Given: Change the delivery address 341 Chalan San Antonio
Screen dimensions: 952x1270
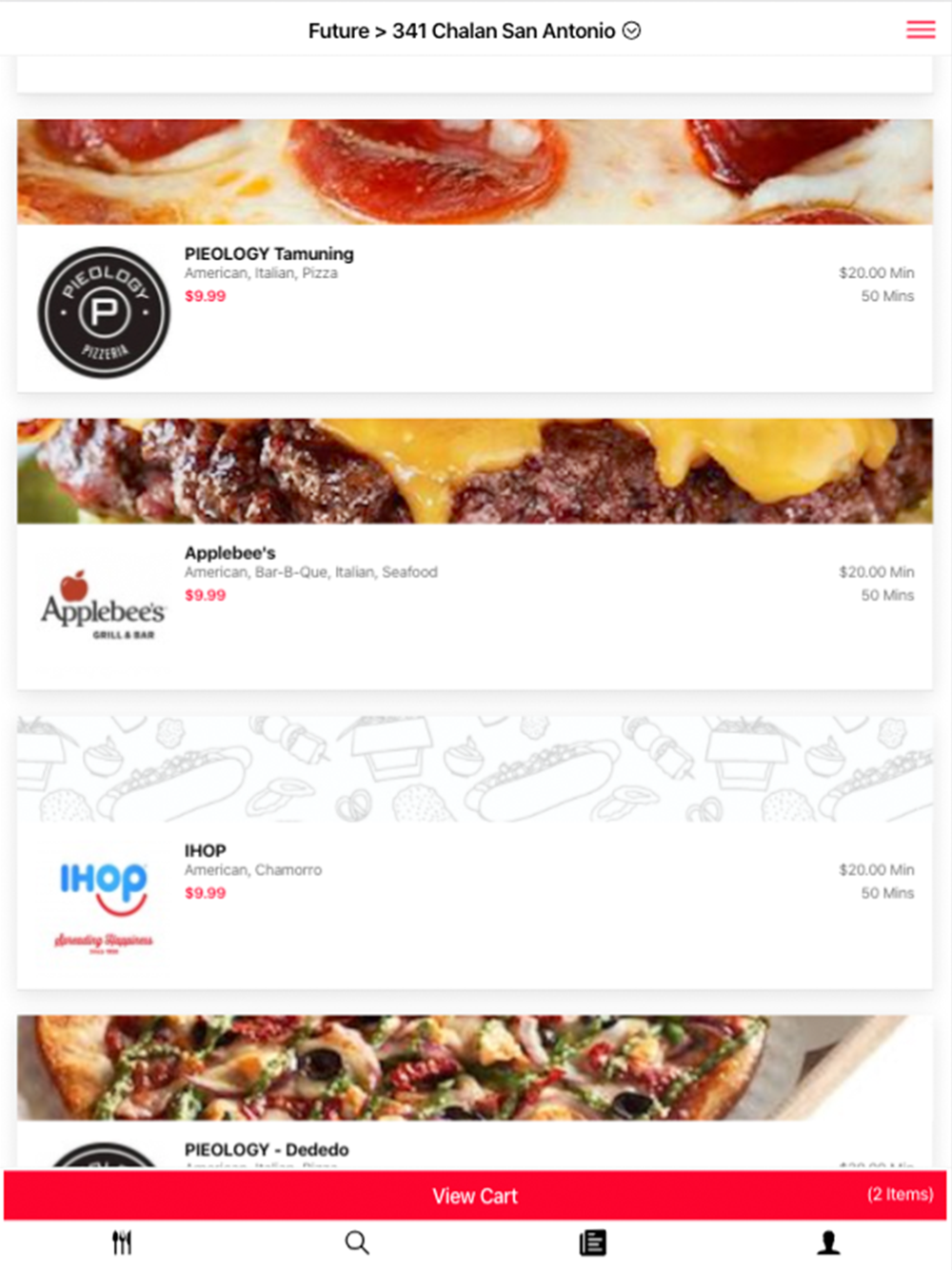Looking at the screenshot, I should tap(474, 30).
